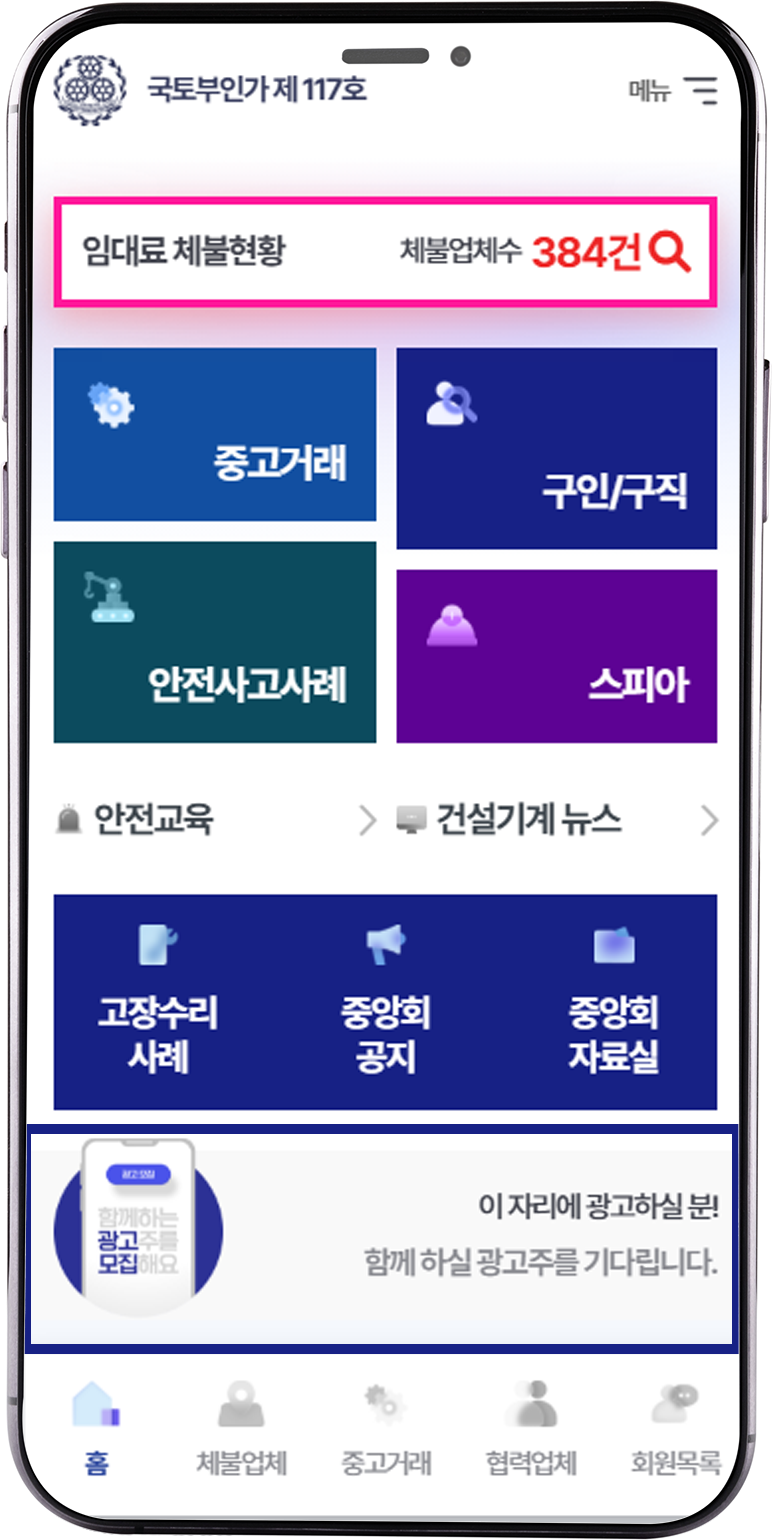Screen dimensions: 772x1540
Task: Switch to the 홈 tab
Action: pos(97,1430)
